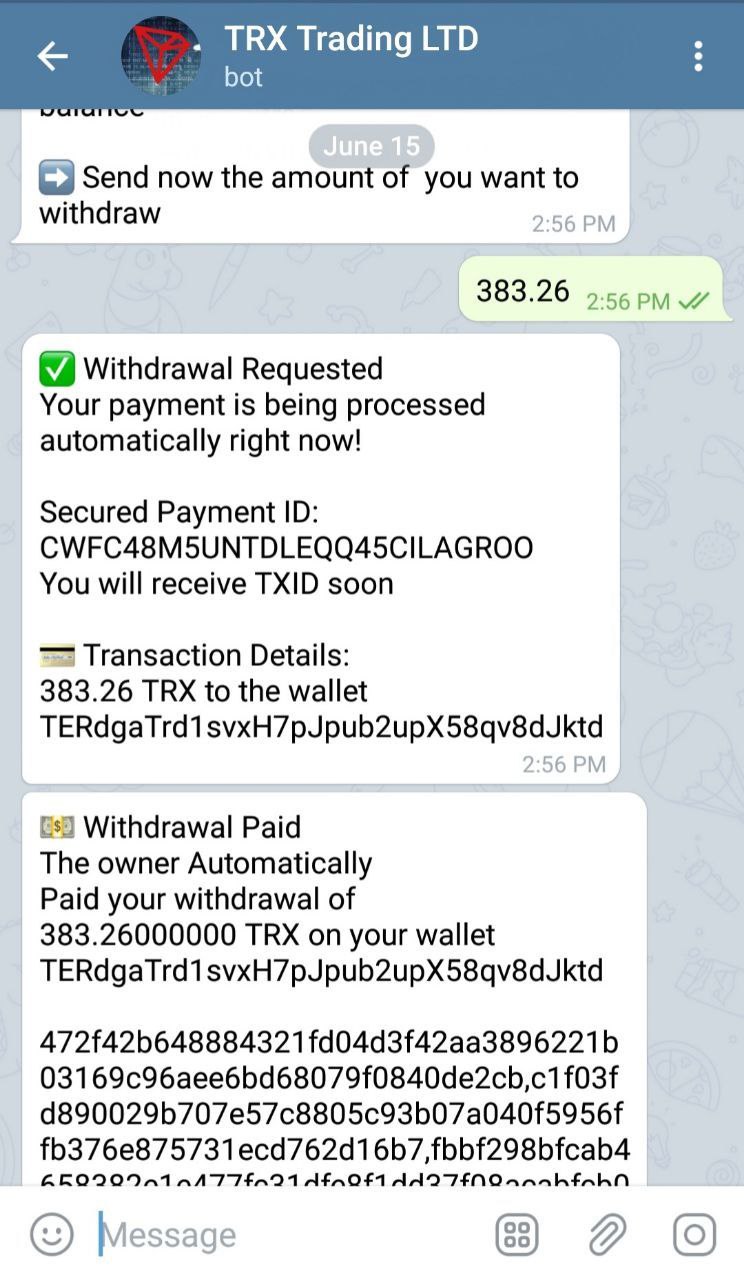Attach a file with the paperclip
The width and height of the screenshot is (744, 1280).
click(x=606, y=1234)
